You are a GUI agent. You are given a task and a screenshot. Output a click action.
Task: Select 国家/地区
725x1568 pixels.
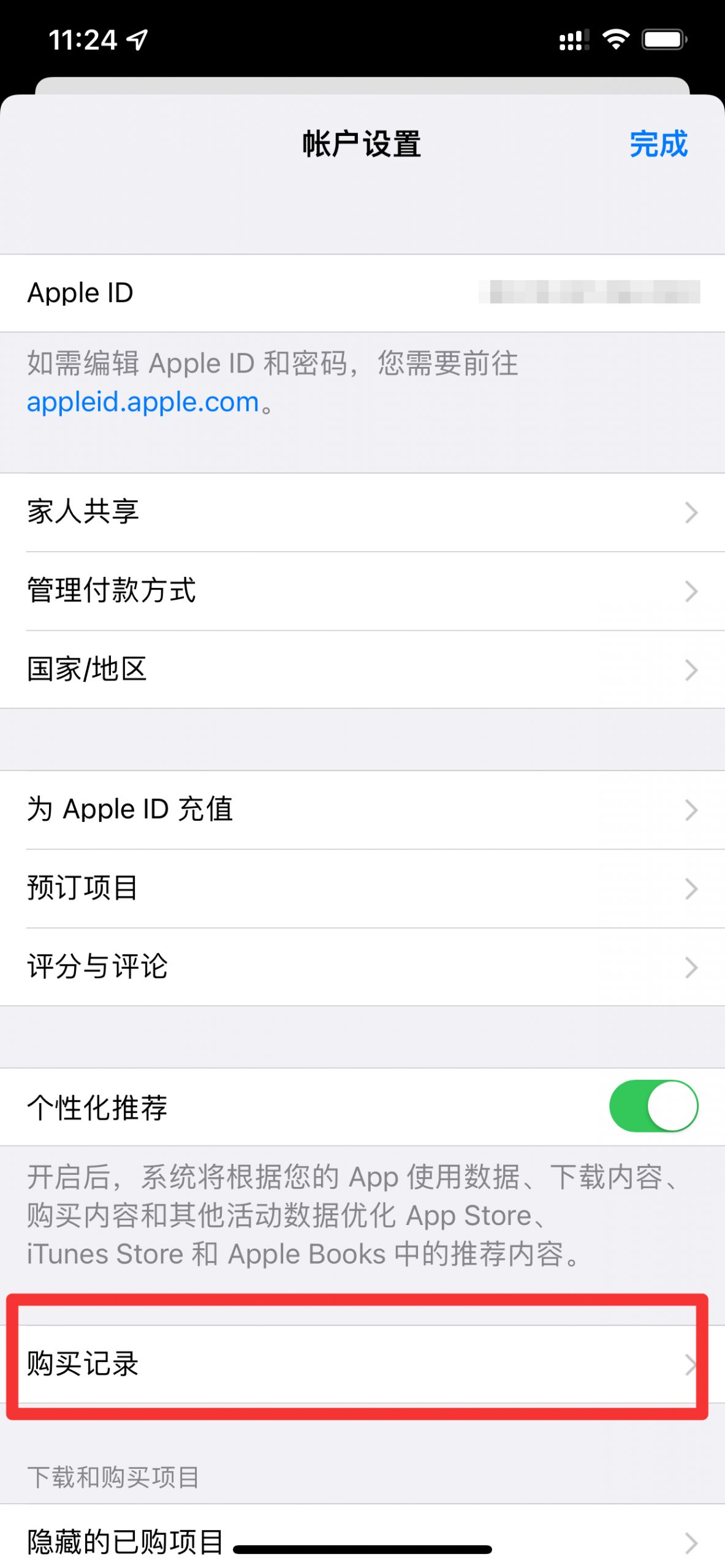pyautogui.click(x=362, y=669)
